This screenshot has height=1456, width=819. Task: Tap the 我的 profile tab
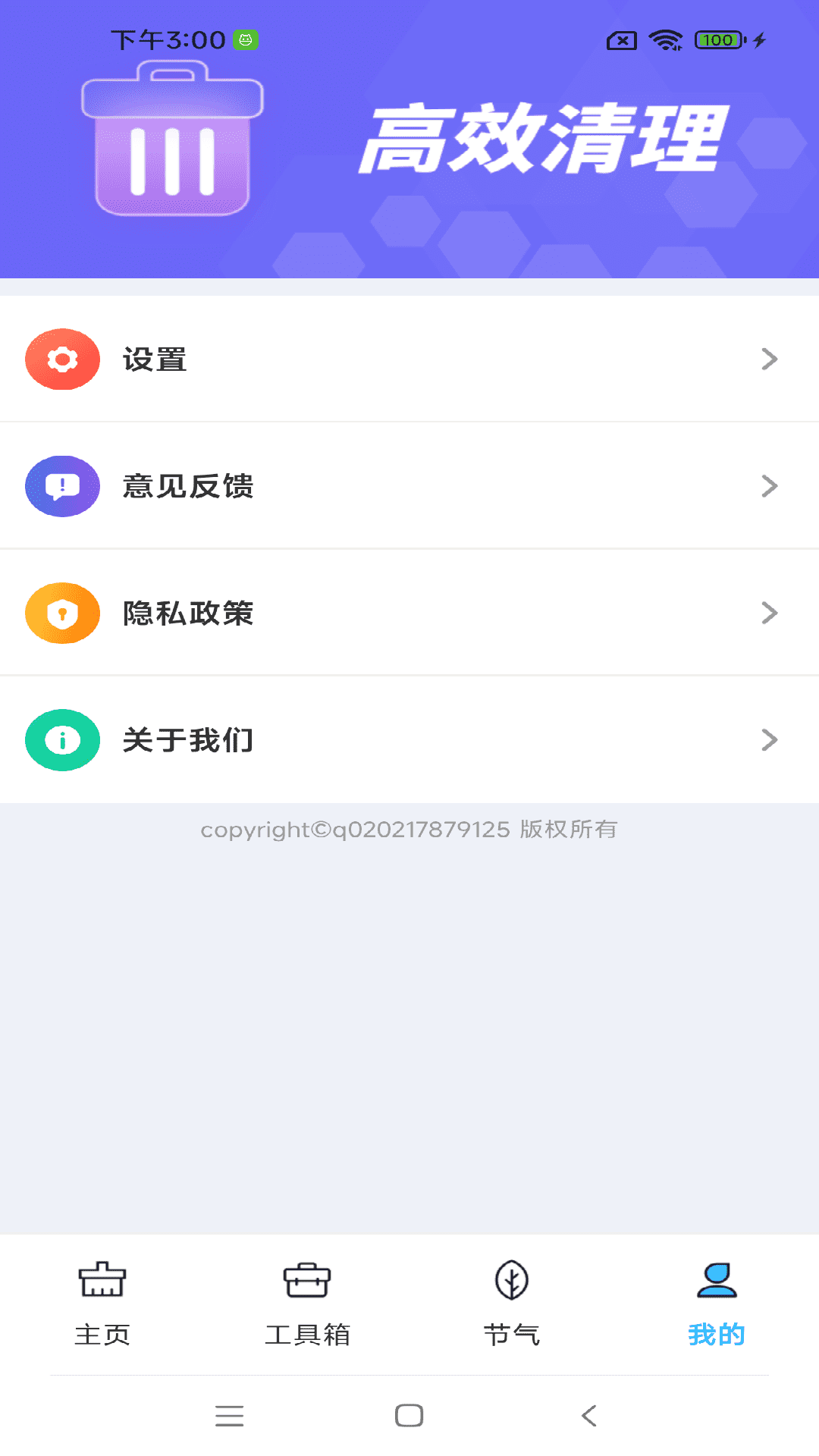[x=717, y=1304]
